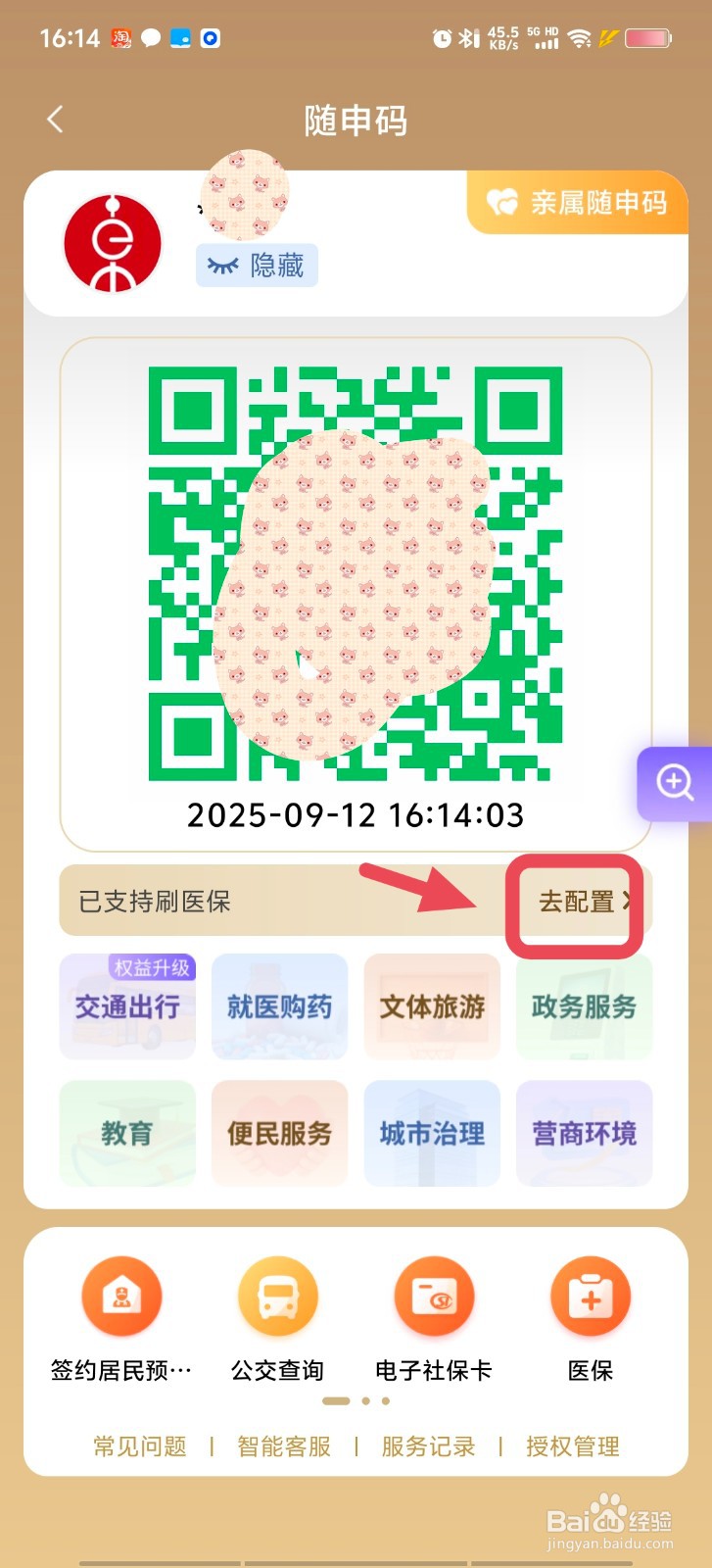This screenshot has width=712, height=1568.
Task: Tap the QR code magnifier to enlarge it
Action: click(673, 784)
